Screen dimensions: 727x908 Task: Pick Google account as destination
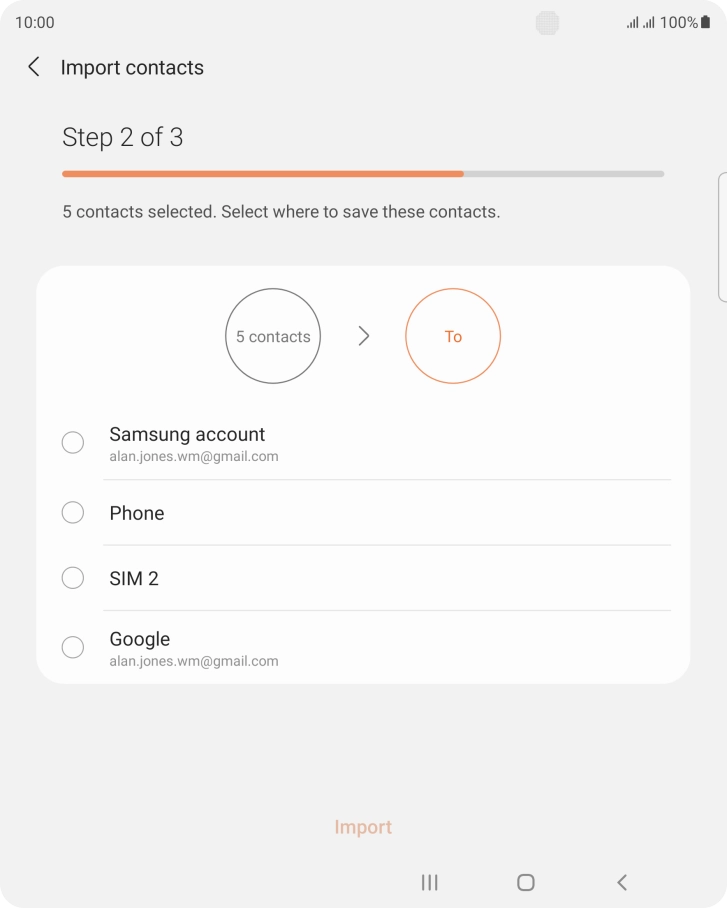pyautogui.click(x=73, y=648)
